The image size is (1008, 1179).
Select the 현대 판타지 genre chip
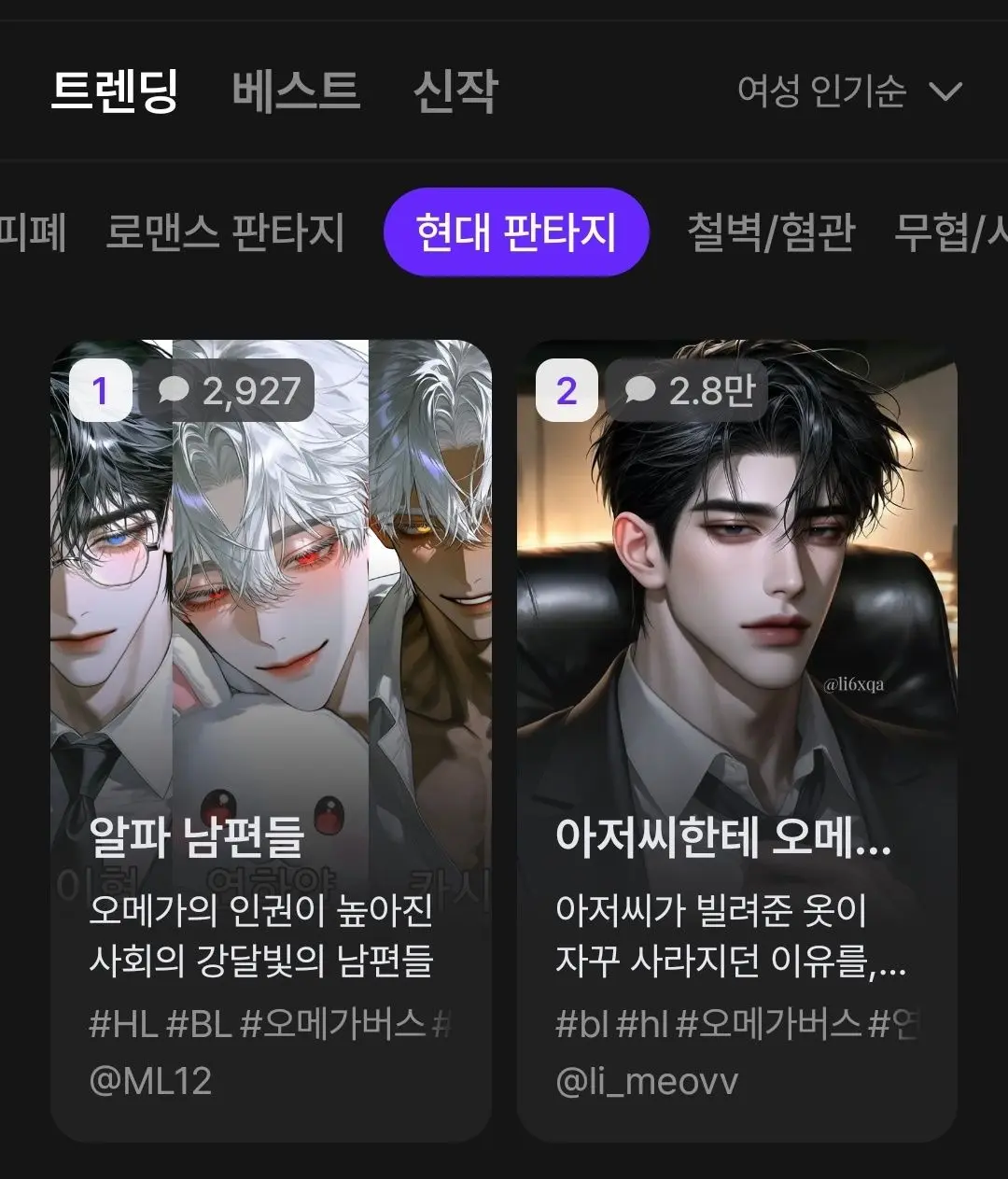(516, 232)
